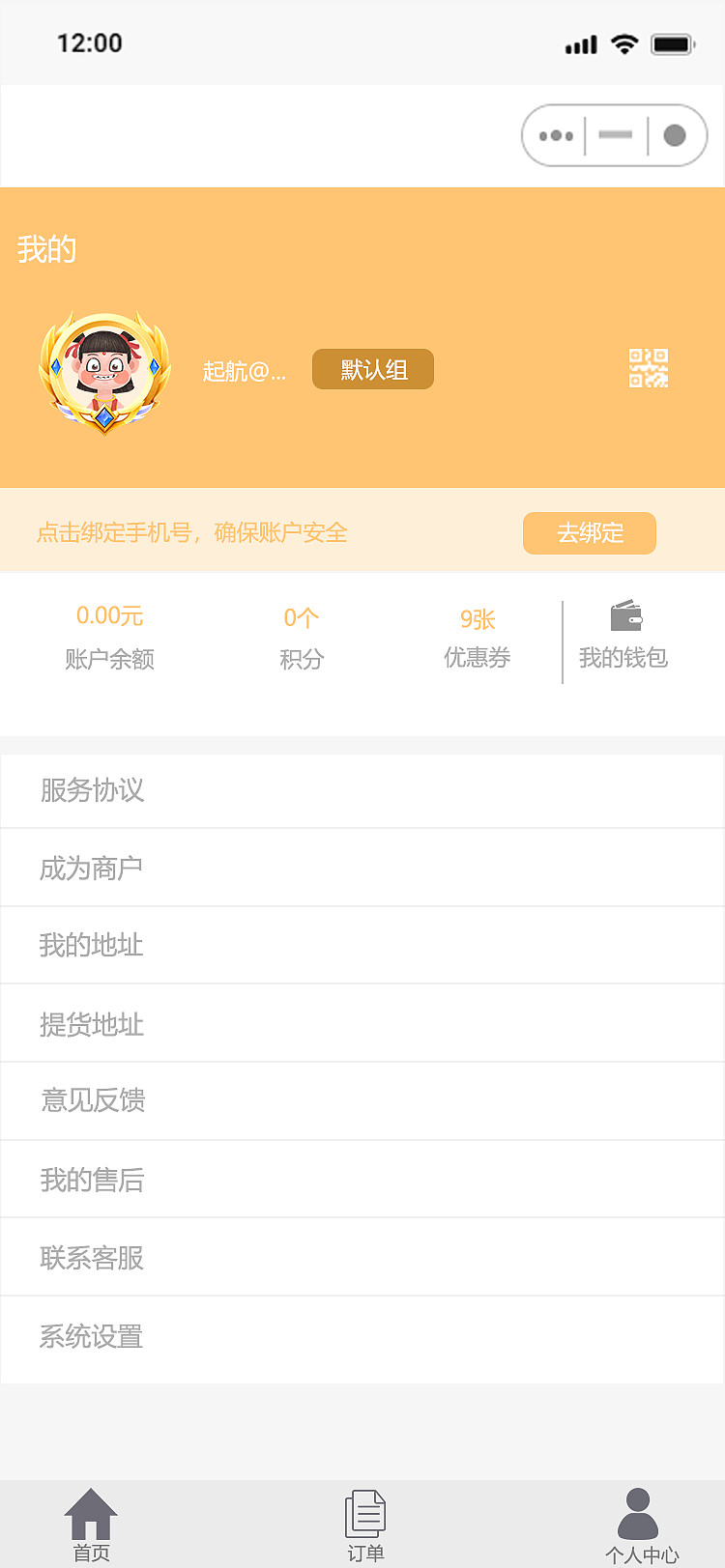Expand the 我的地址 row
Image resolution: width=725 pixels, height=1568 pixels.
[362, 945]
